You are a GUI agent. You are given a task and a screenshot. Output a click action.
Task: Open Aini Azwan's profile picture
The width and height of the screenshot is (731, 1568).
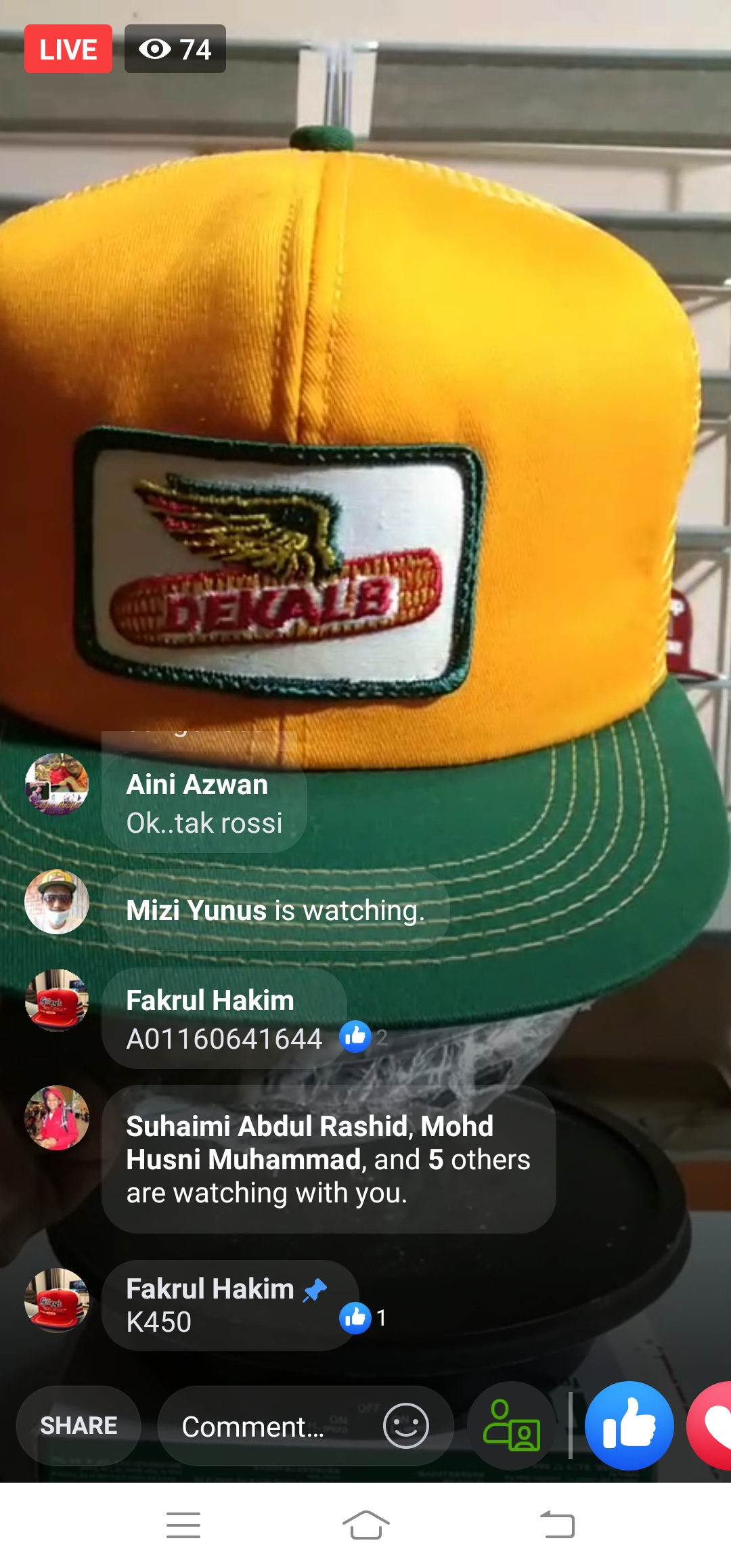point(57,785)
